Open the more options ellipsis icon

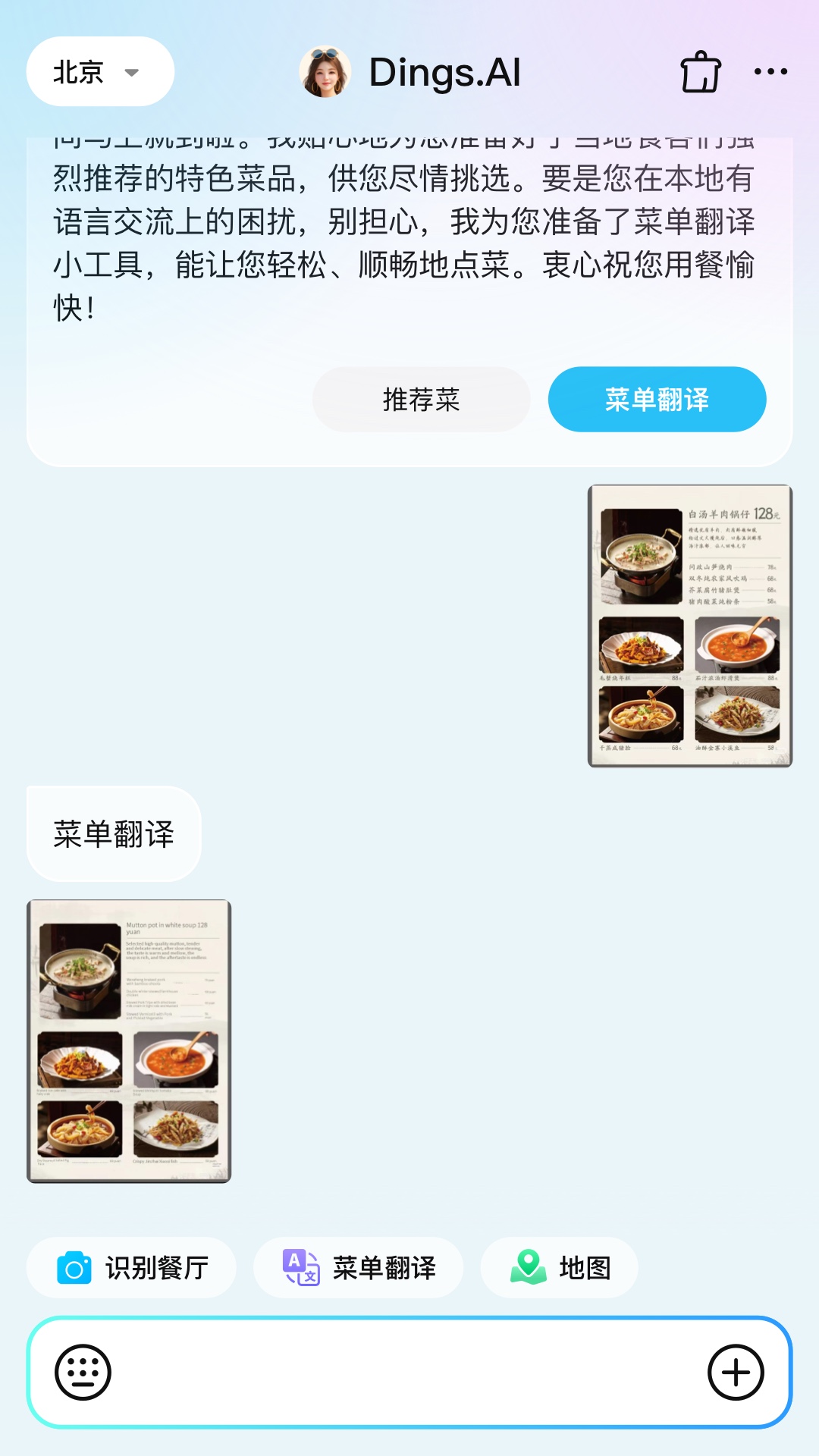[x=770, y=71]
